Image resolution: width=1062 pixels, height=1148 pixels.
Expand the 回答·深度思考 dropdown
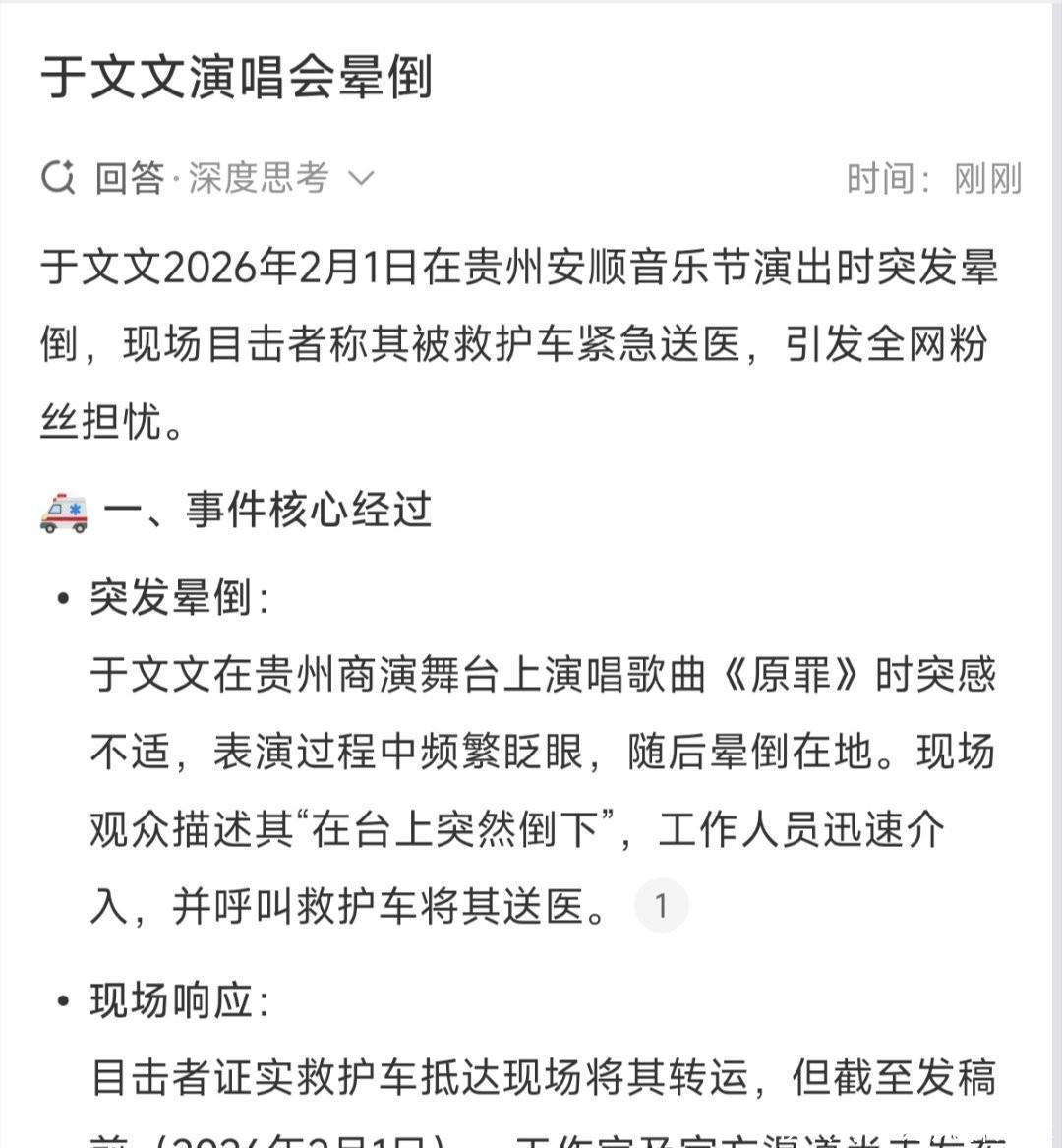pos(361,178)
